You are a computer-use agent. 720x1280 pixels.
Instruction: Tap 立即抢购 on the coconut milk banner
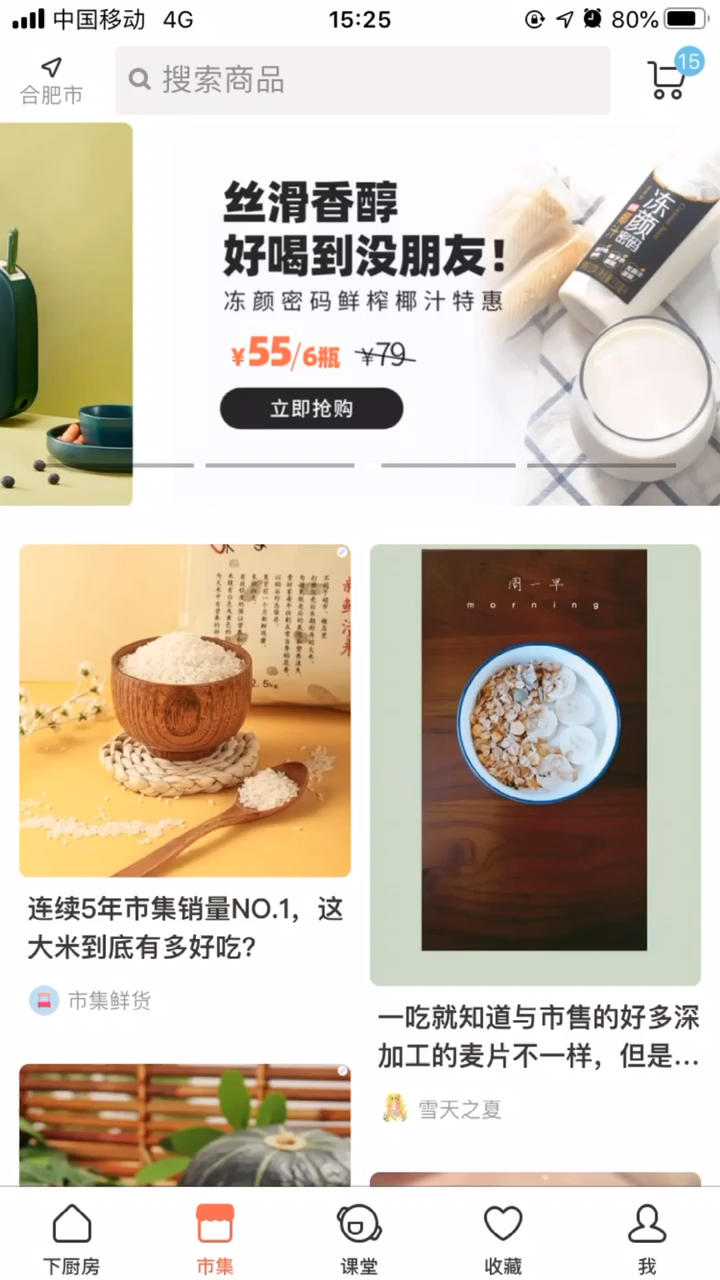311,409
